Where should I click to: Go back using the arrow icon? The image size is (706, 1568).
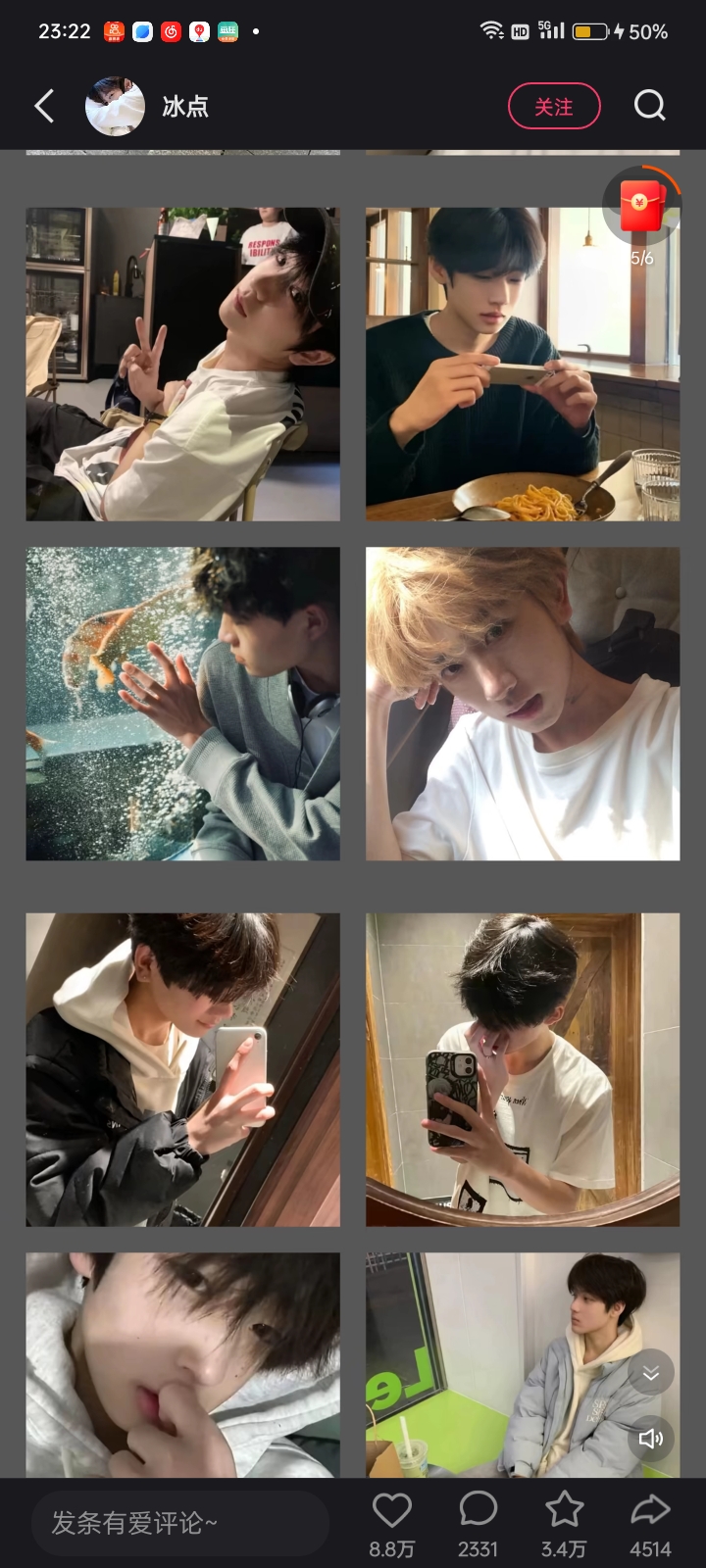(x=44, y=106)
